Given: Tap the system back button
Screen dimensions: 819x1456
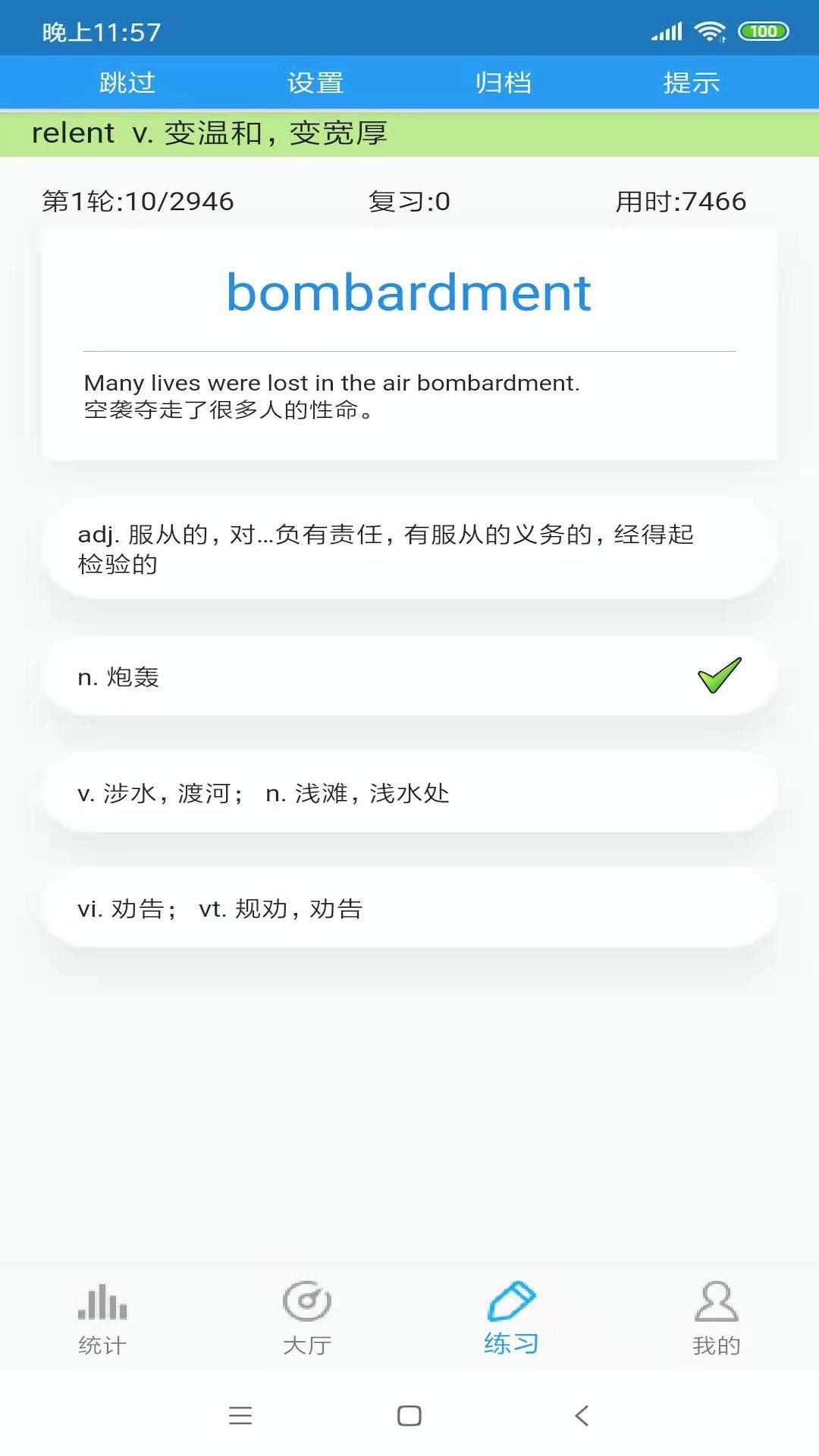Looking at the screenshot, I should (582, 1415).
